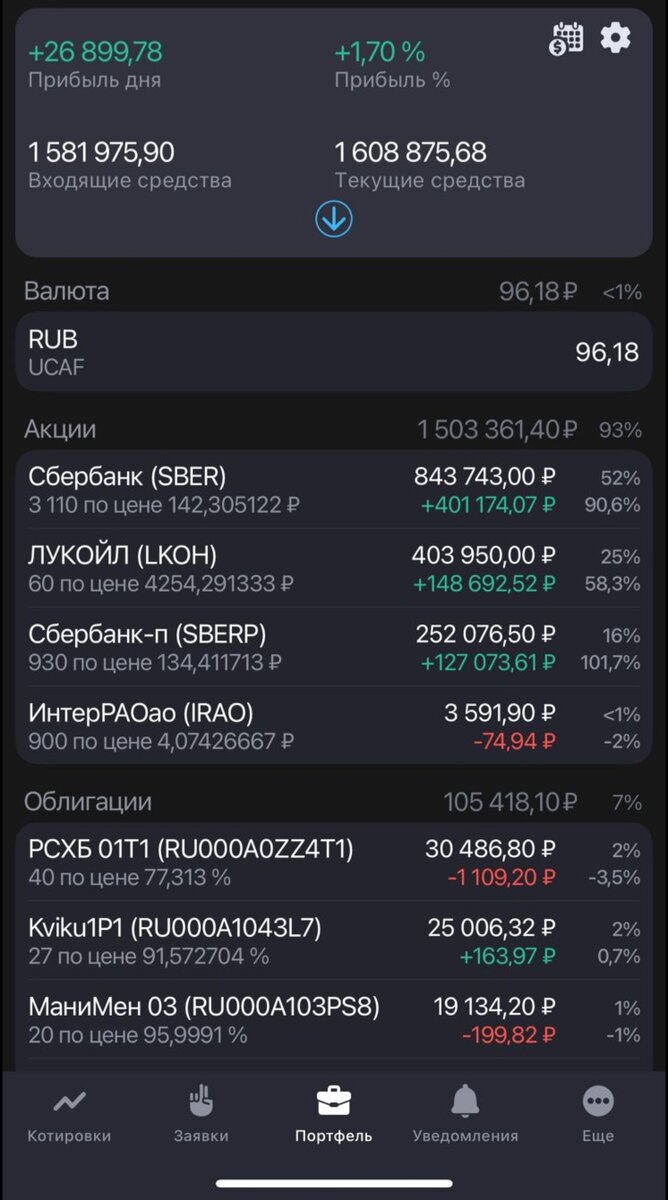The width and height of the screenshot is (668, 1200).
Task: Open the settings gear icon
Action: [615, 38]
